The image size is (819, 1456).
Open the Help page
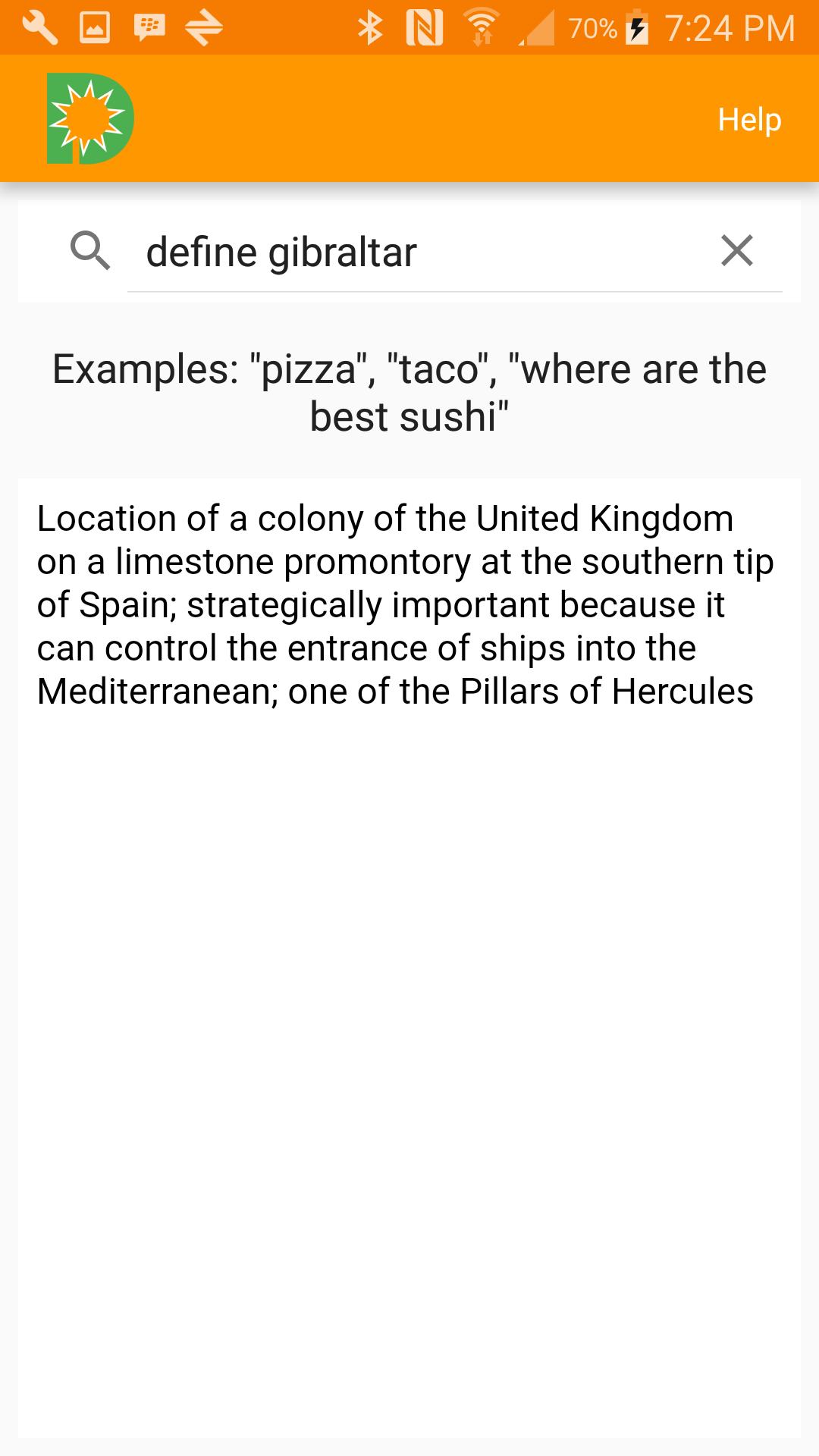[749, 120]
